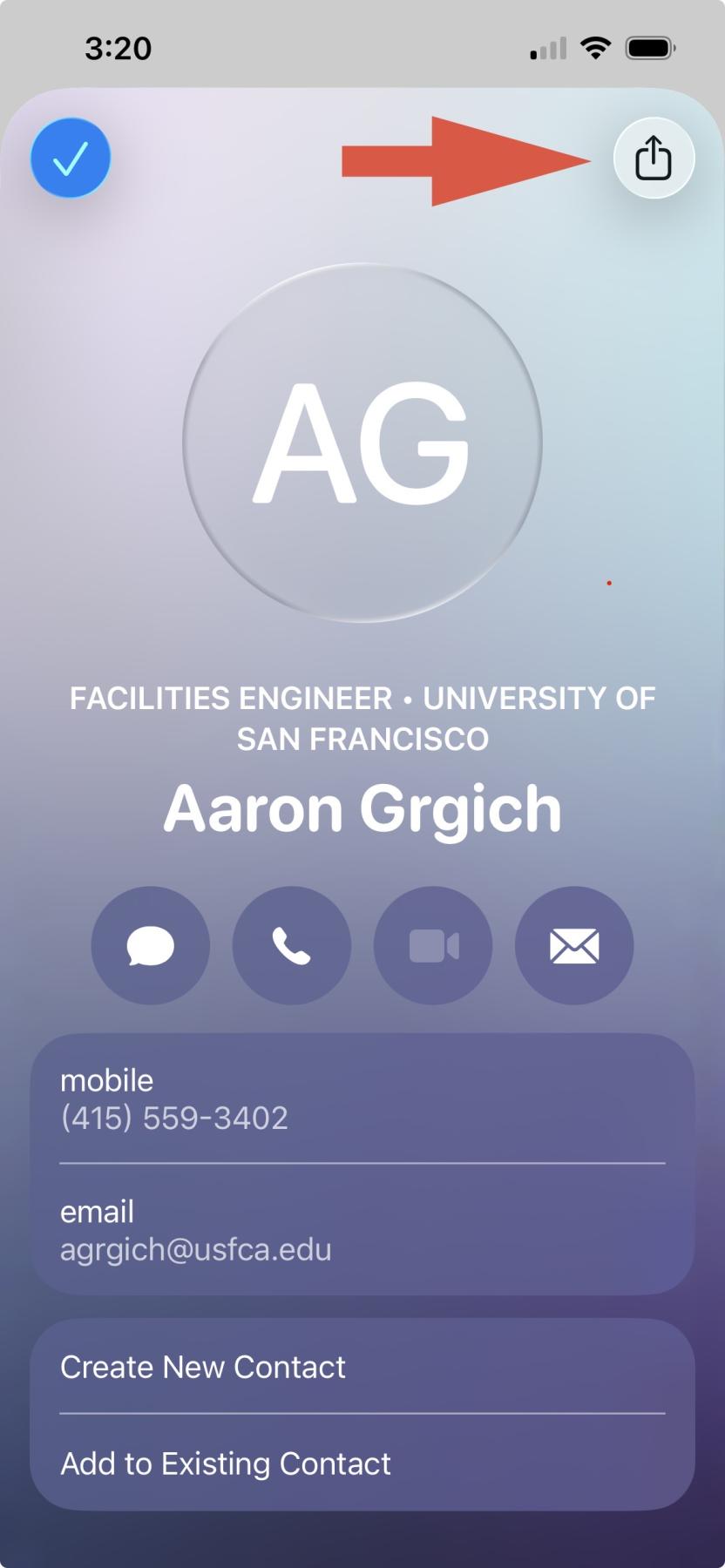The image size is (725, 1568).
Task: Select Add to Existing Contact
Action: [226, 1464]
